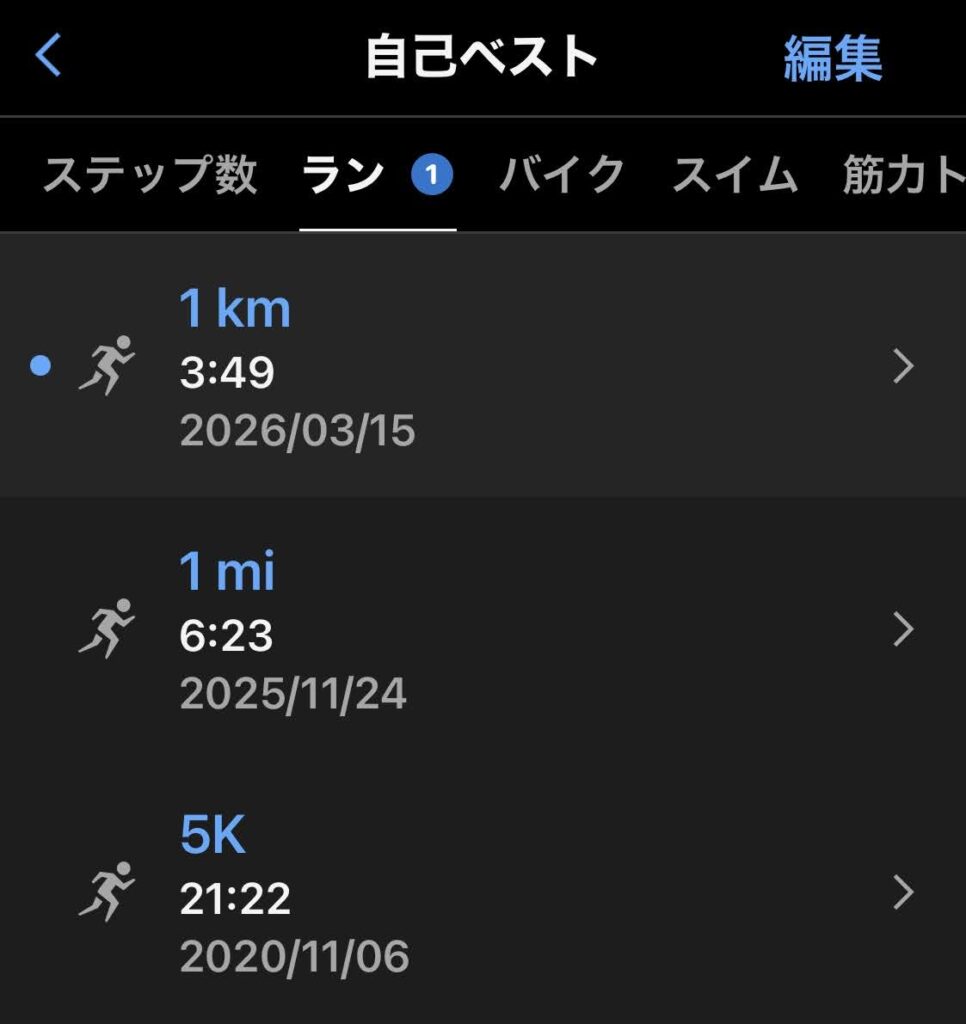Viewport: 966px width, 1024px height.
Task: Open the 5K best time entry
Action: 480,892
